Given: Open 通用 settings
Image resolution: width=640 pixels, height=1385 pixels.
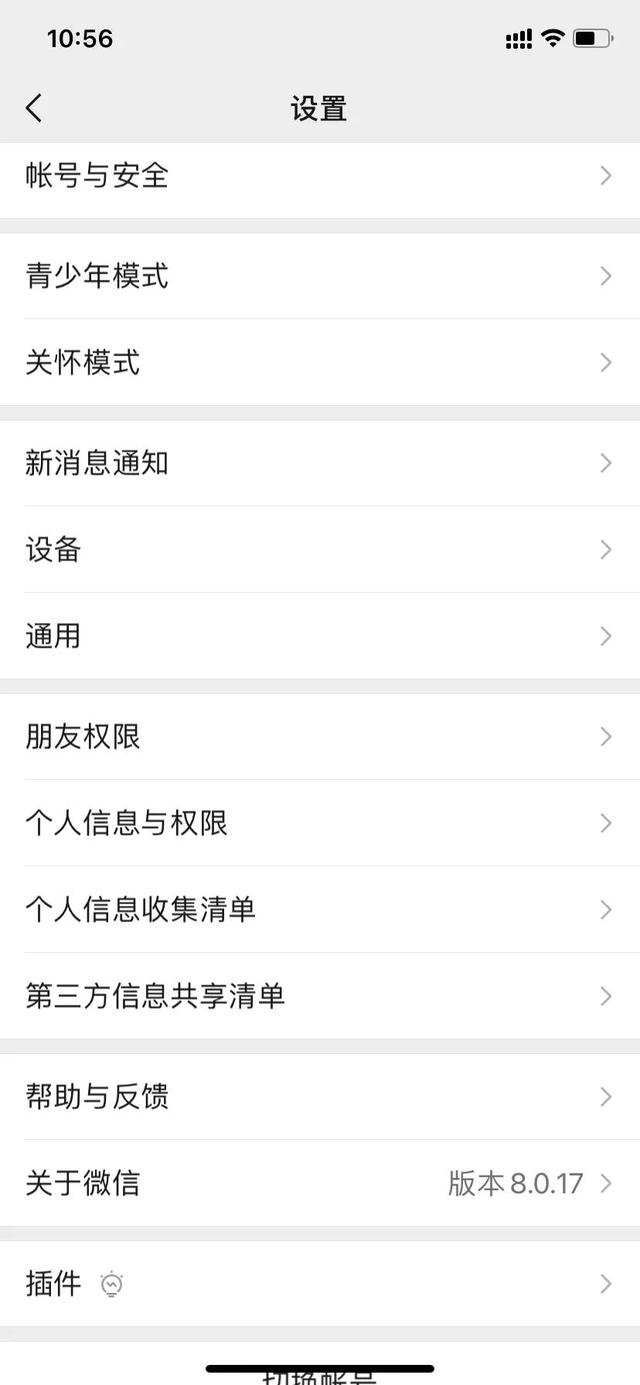Looking at the screenshot, I should (x=320, y=636).
